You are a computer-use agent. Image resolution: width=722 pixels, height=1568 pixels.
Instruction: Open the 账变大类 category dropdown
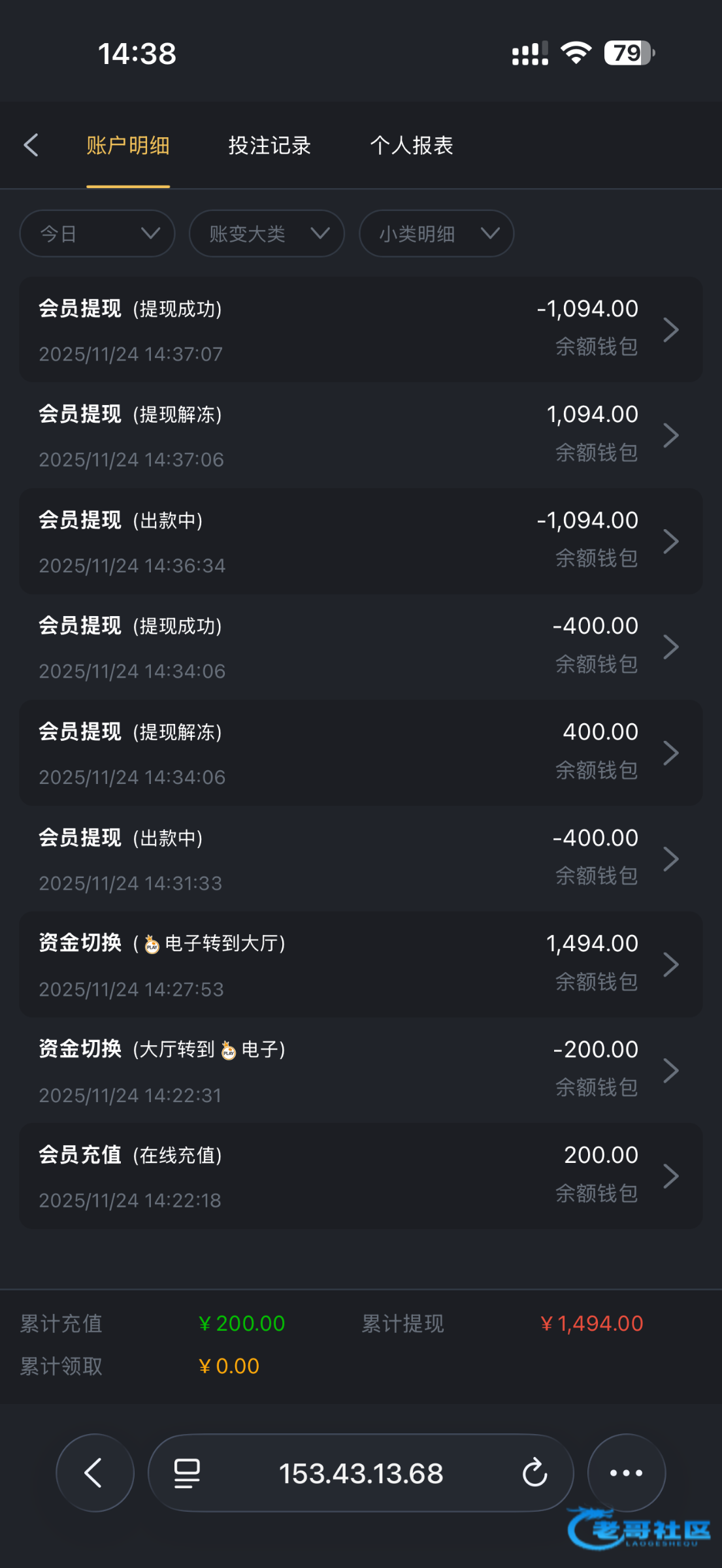(x=267, y=233)
